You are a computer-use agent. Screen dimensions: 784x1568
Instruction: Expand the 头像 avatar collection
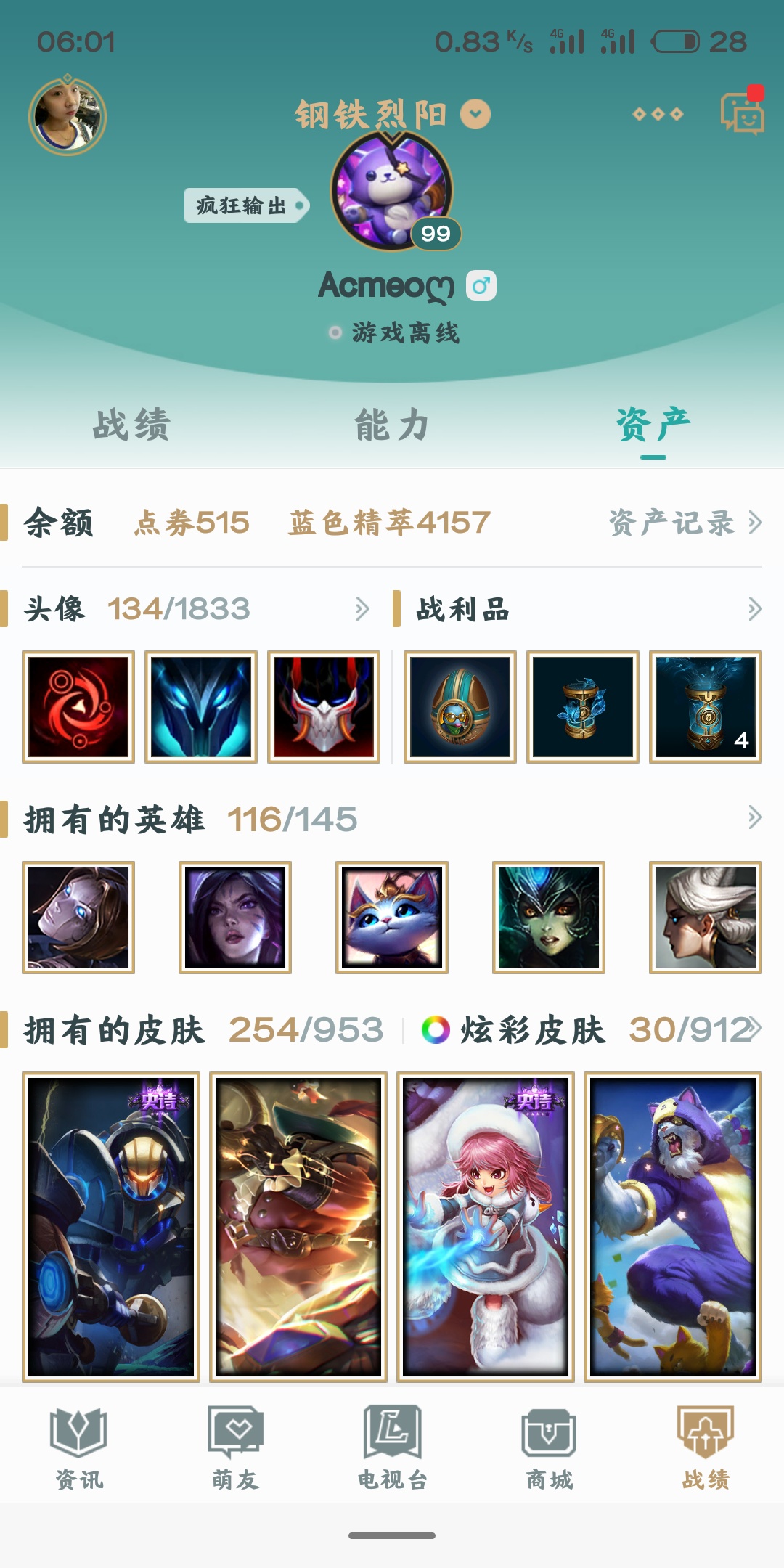point(362,608)
